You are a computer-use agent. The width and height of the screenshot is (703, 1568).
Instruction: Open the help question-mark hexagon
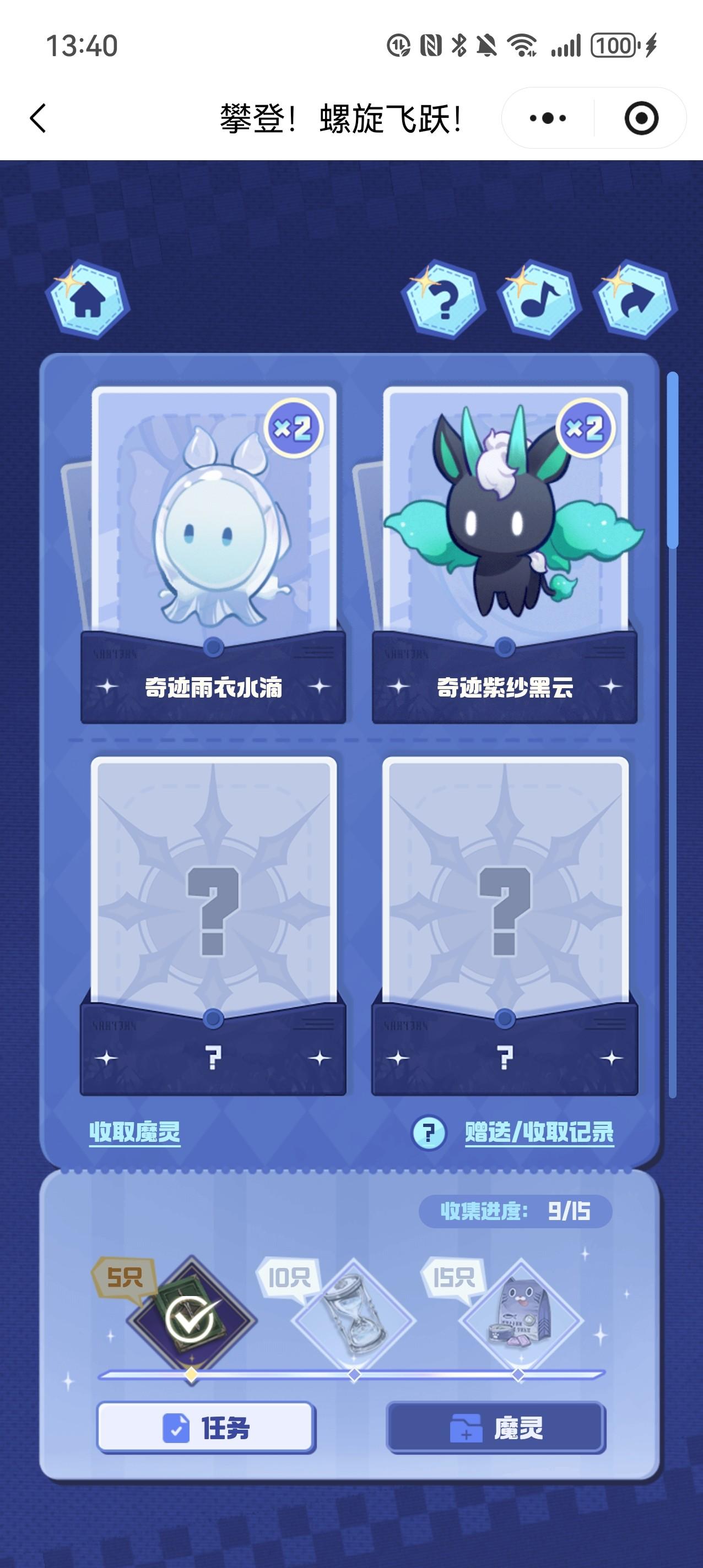[x=444, y=300]
